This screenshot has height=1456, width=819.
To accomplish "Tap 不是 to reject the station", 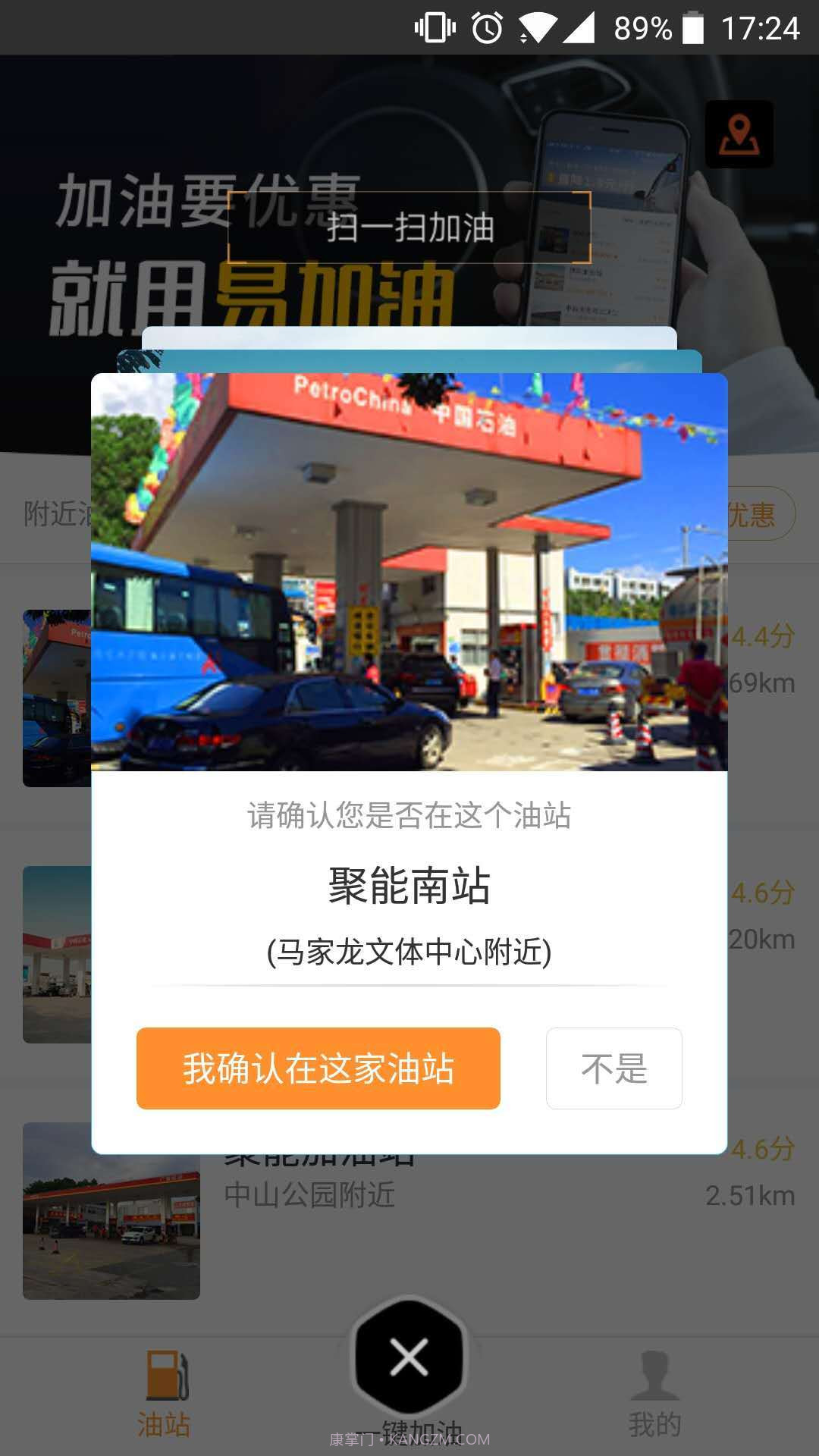I will [x=614, y=1068].
